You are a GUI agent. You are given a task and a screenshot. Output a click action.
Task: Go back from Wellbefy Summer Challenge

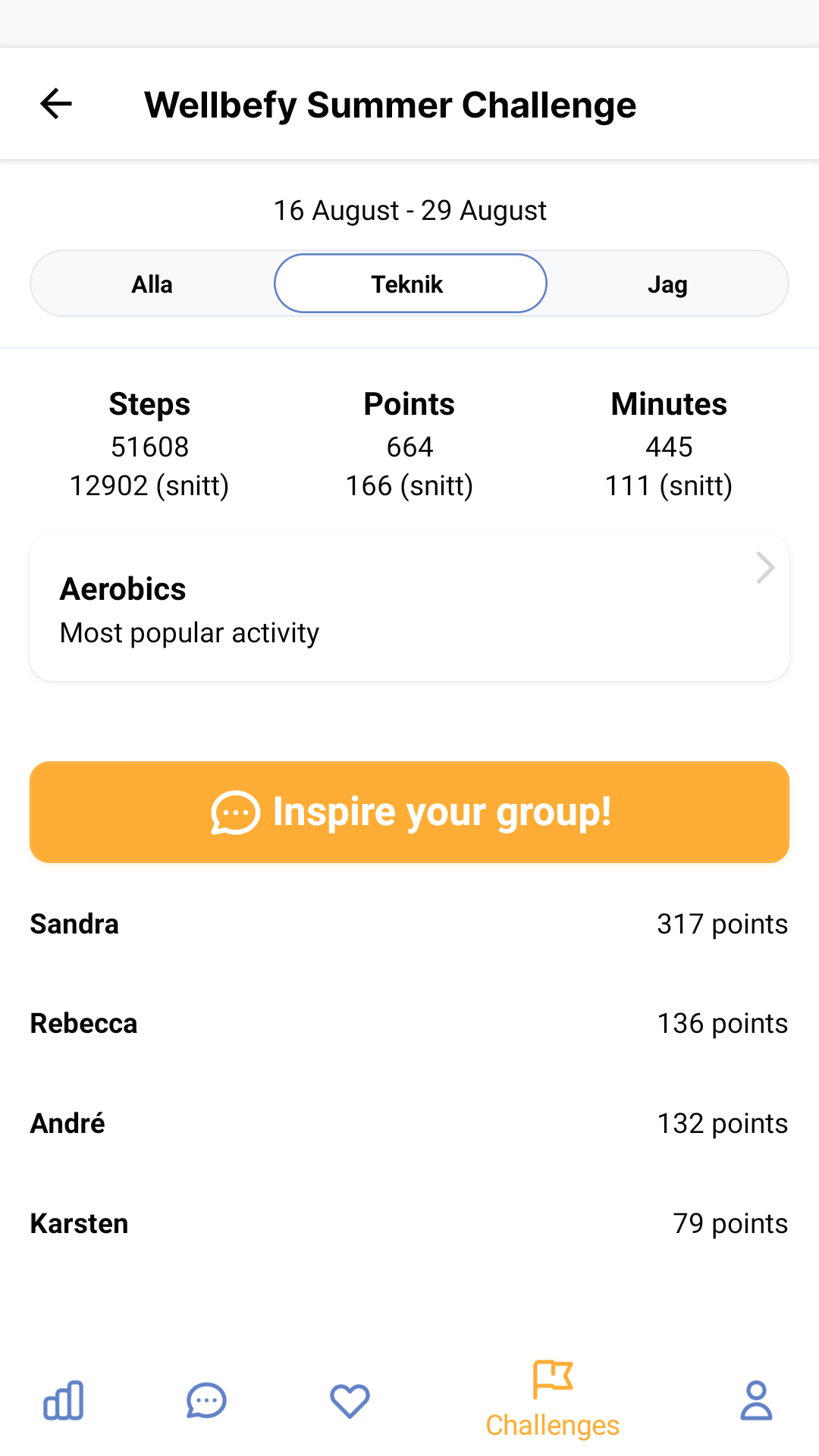tap(56, 104)
